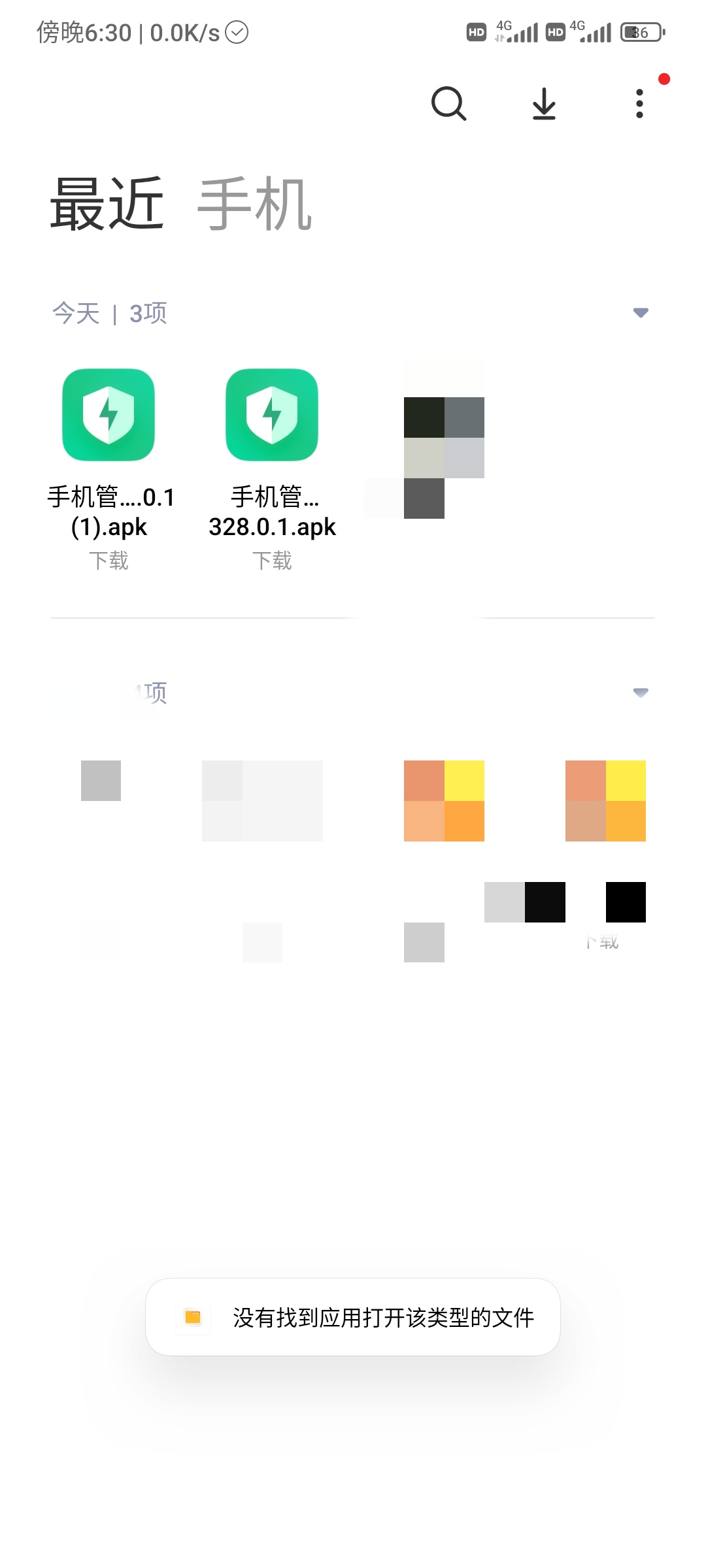The width and height of the screenshot is (706, 1568).
Task: Collapse the second section with the 项 header
Action: [x=641, y=693]
